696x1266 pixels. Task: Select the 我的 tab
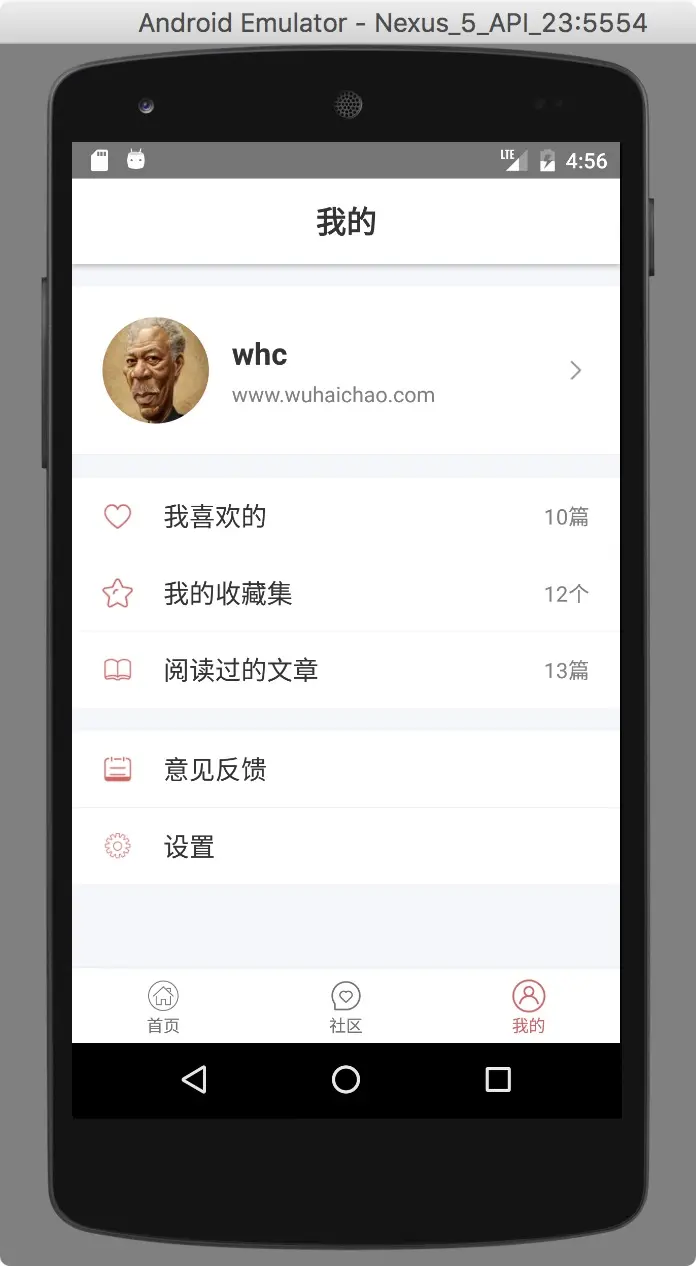click(528, 1006)
